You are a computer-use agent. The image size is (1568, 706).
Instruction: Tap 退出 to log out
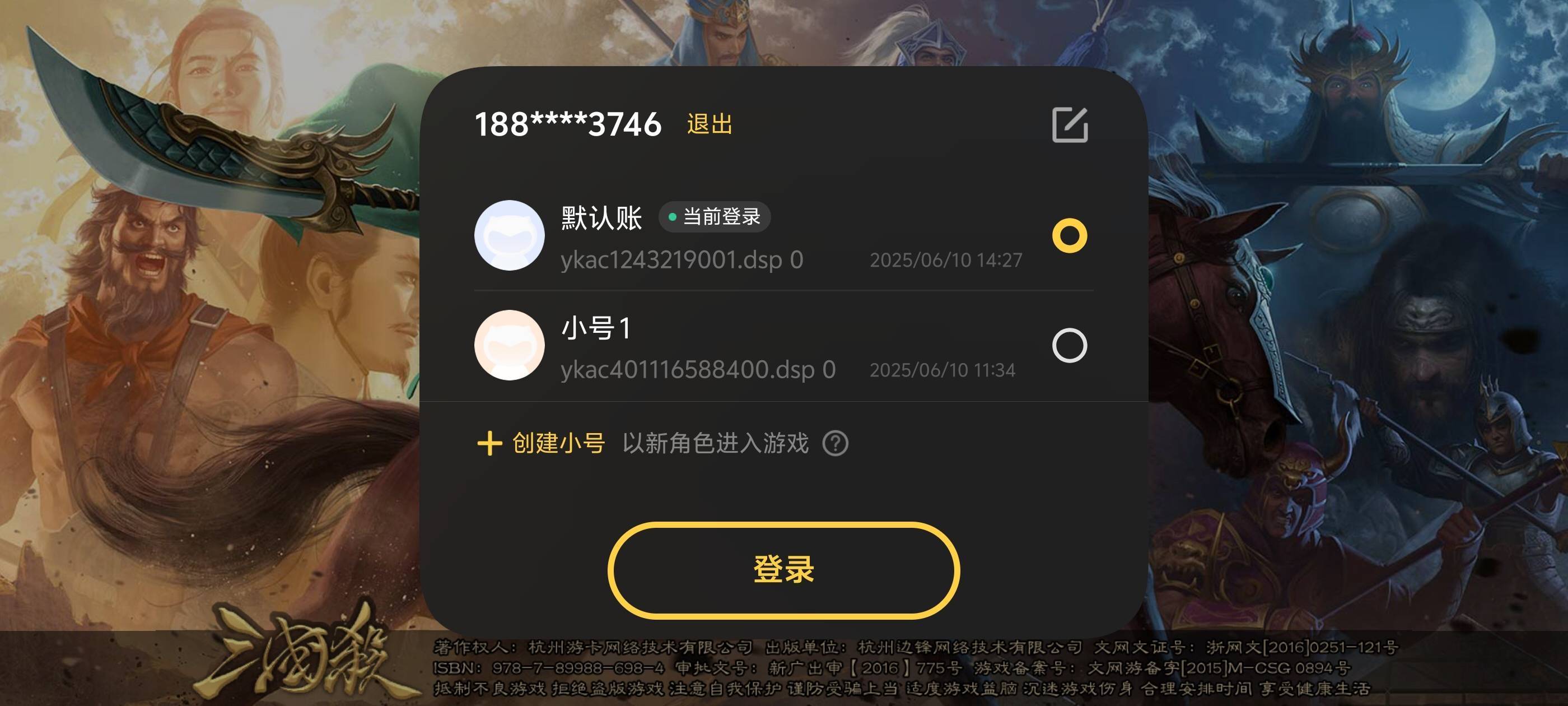pos(709,124)
